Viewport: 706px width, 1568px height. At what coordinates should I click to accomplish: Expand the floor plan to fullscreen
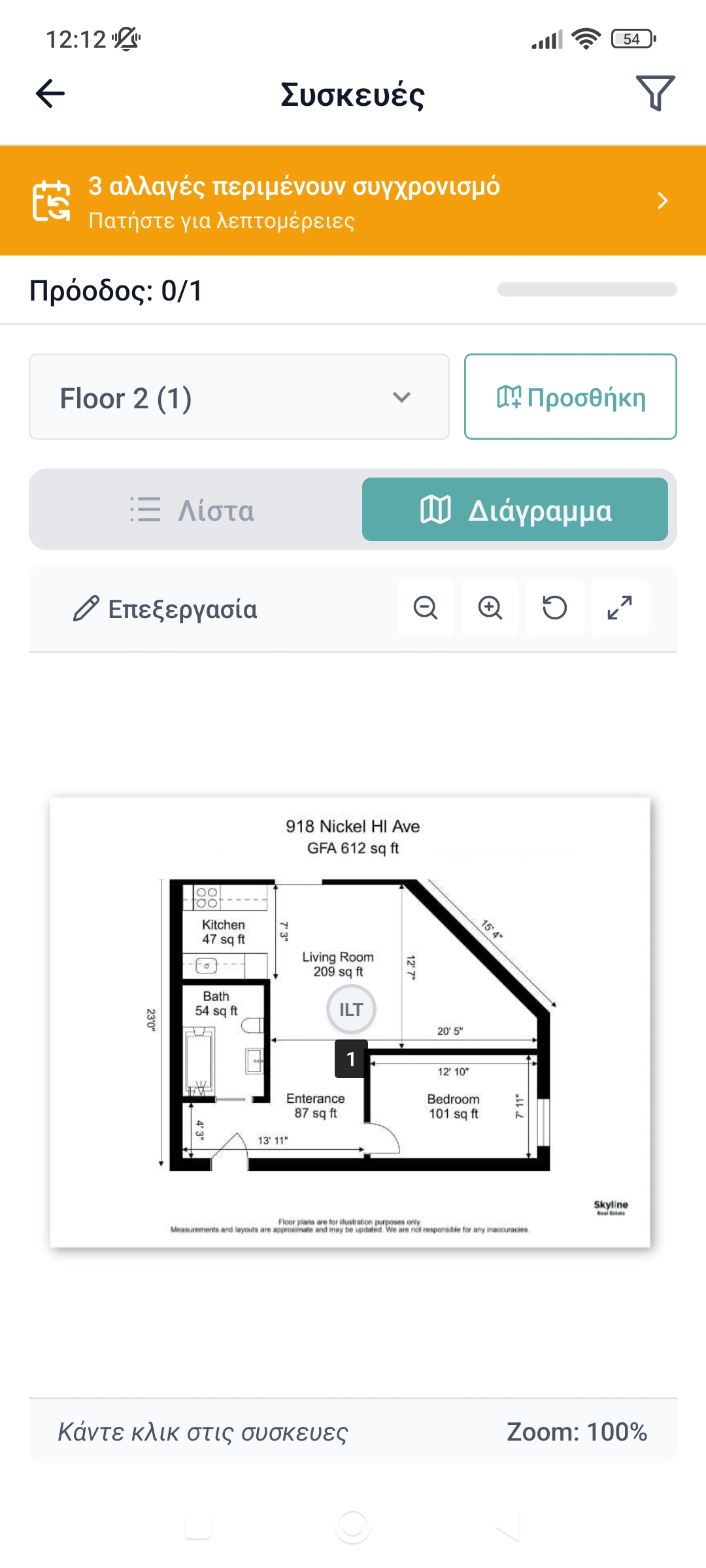click(x=619, y=608)
